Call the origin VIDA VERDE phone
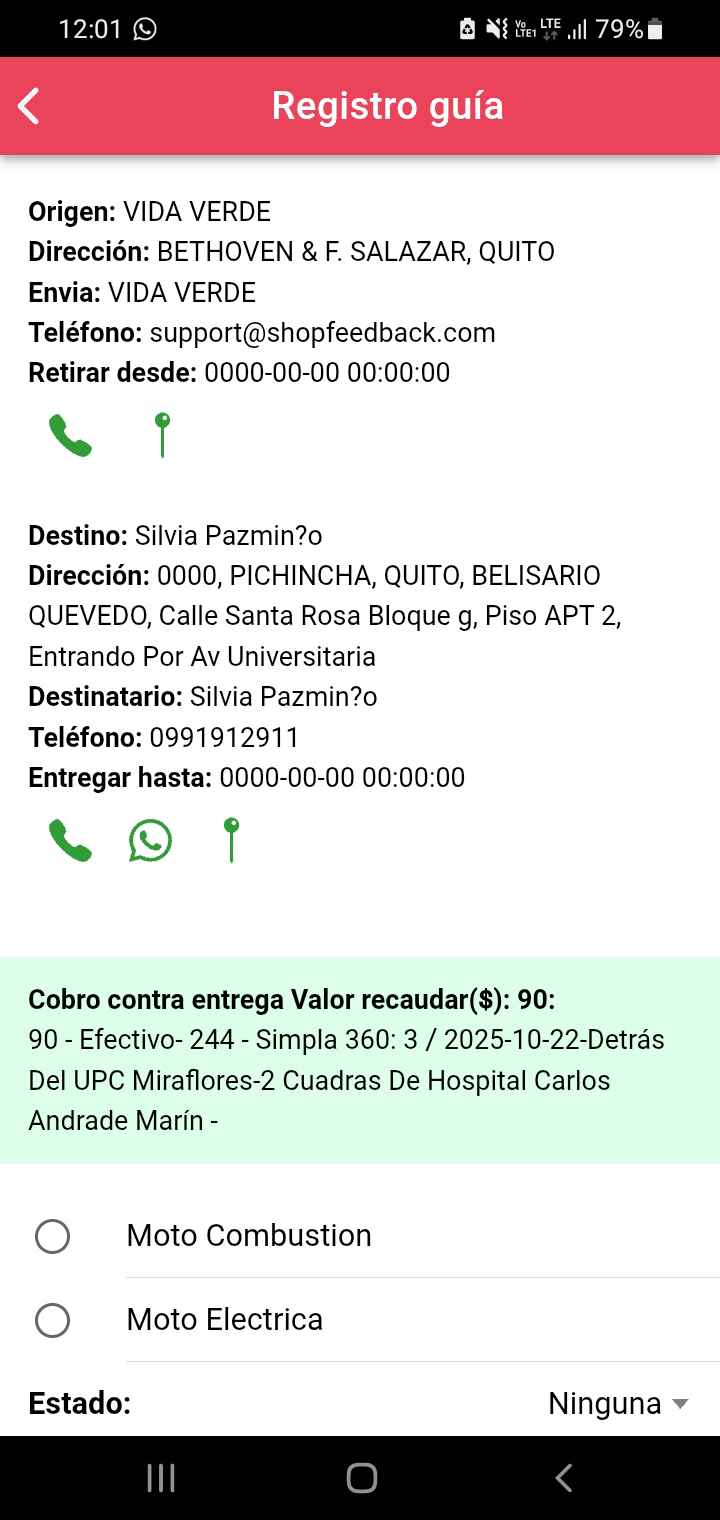The width and height of the screenshot is (720, 1520). click(x=70, y=437)
